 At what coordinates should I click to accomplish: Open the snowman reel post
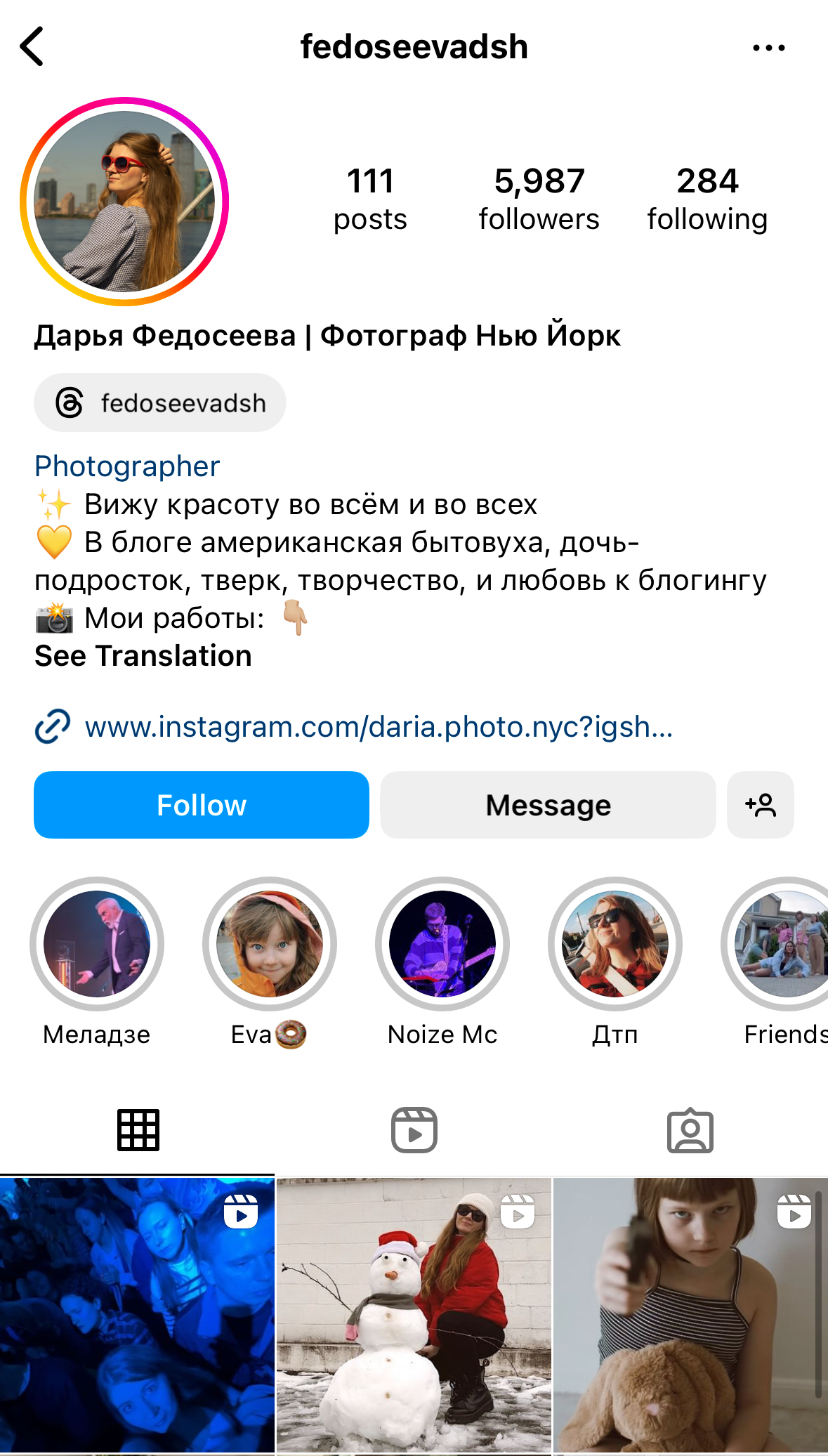tap(414, 1314)
